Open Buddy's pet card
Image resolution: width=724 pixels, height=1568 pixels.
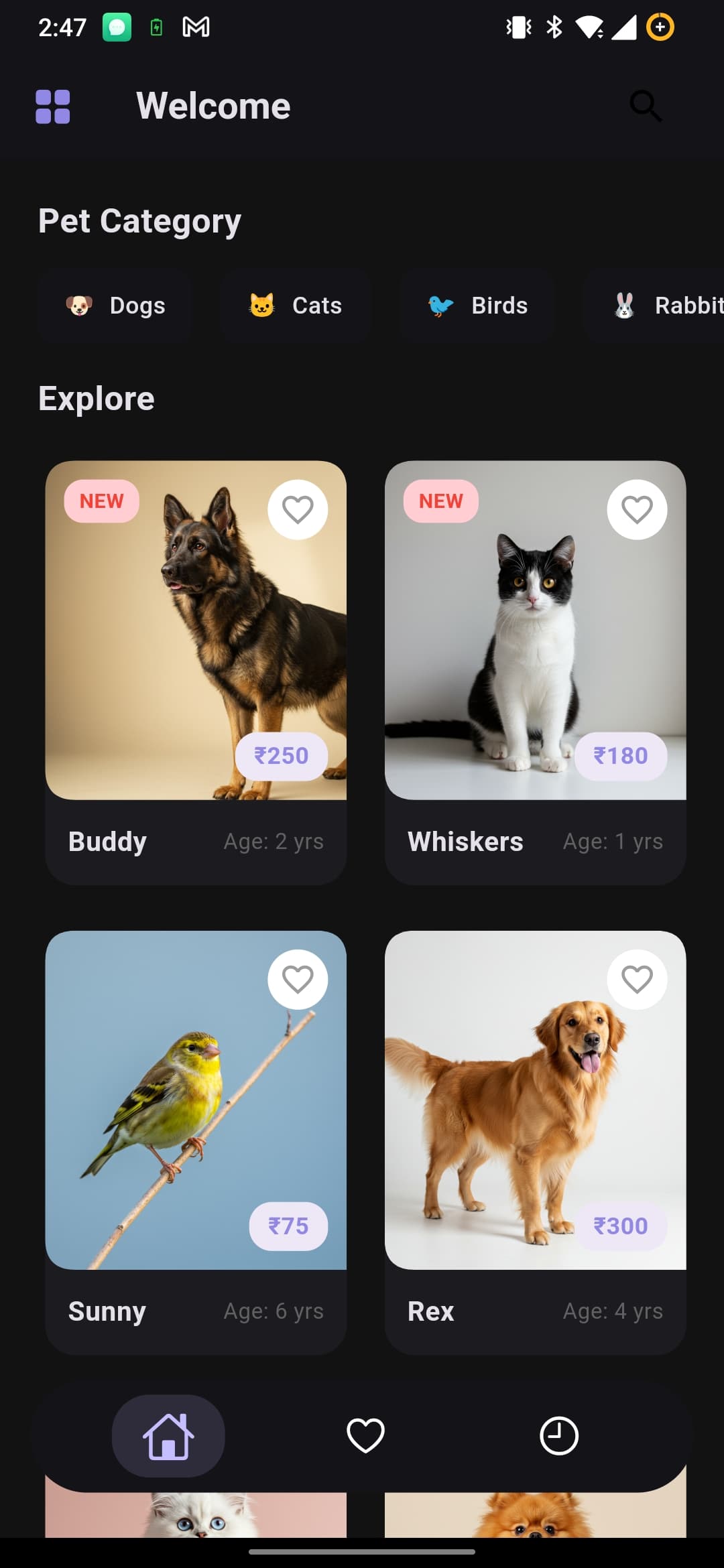[196, 673]
